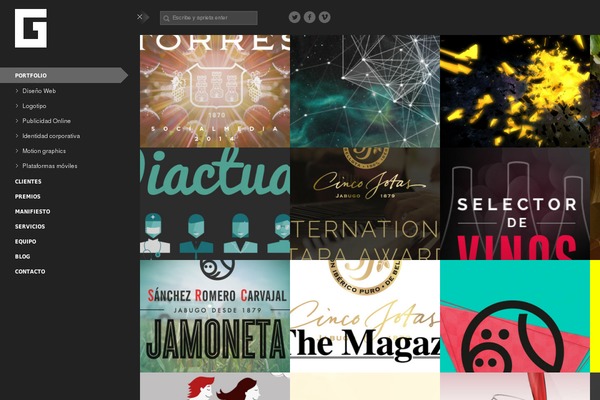Show Plataformas móviles projects
The image size is (600, 400).
click(x=49, y=165)
